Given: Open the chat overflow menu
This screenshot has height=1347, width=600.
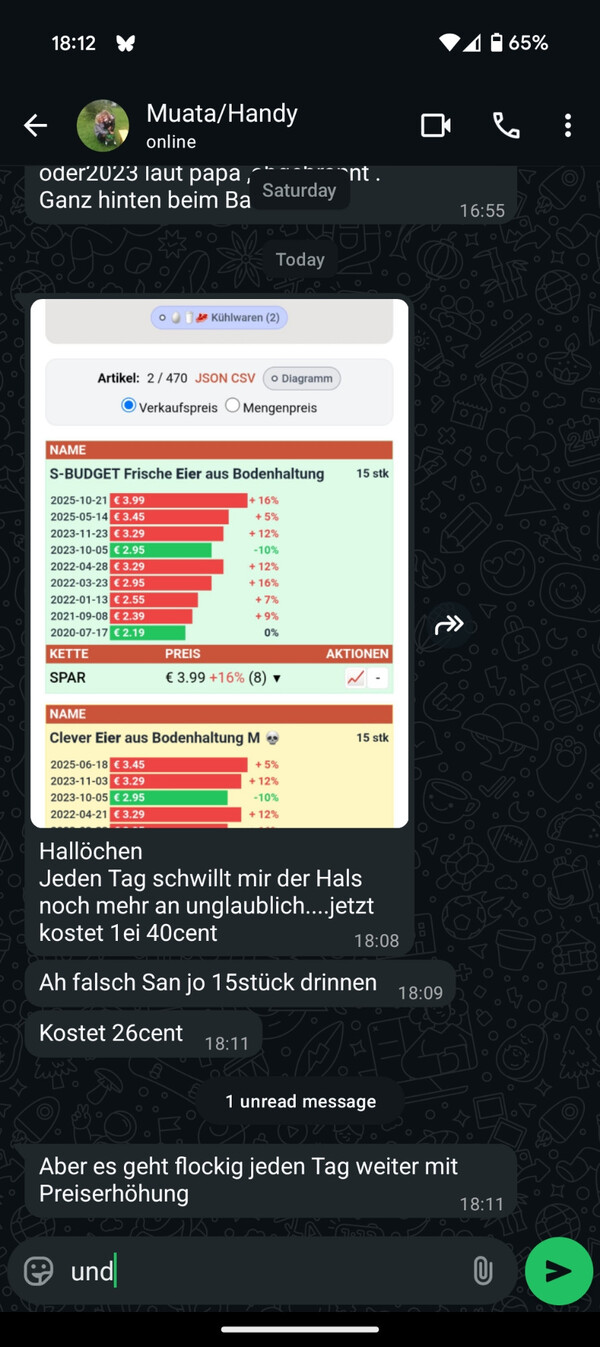Looking at the screenshot, I should click(x=567, y=125).
